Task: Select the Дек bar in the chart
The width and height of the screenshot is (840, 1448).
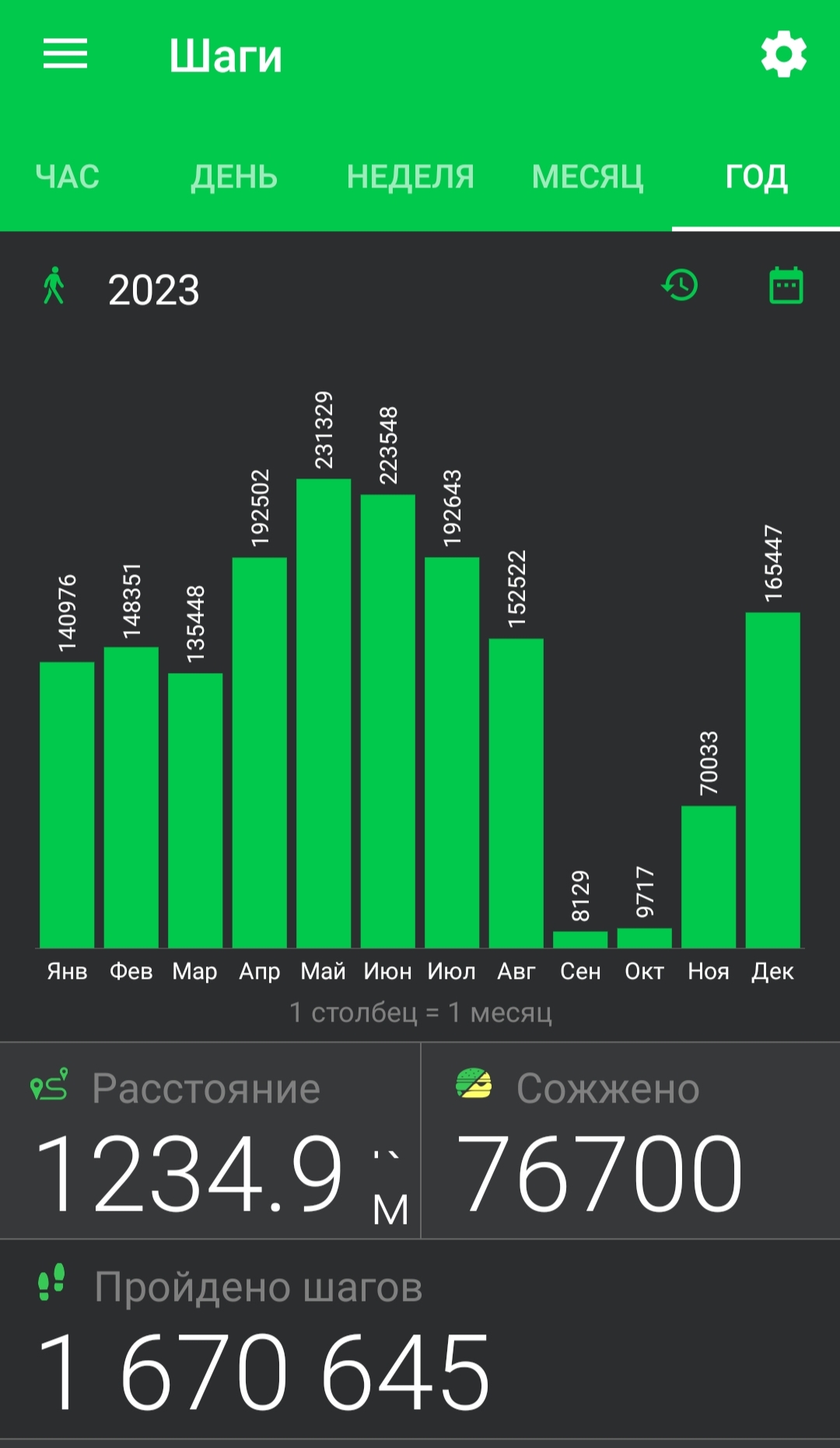Action: pyautogui.click(x=773, y=780)
